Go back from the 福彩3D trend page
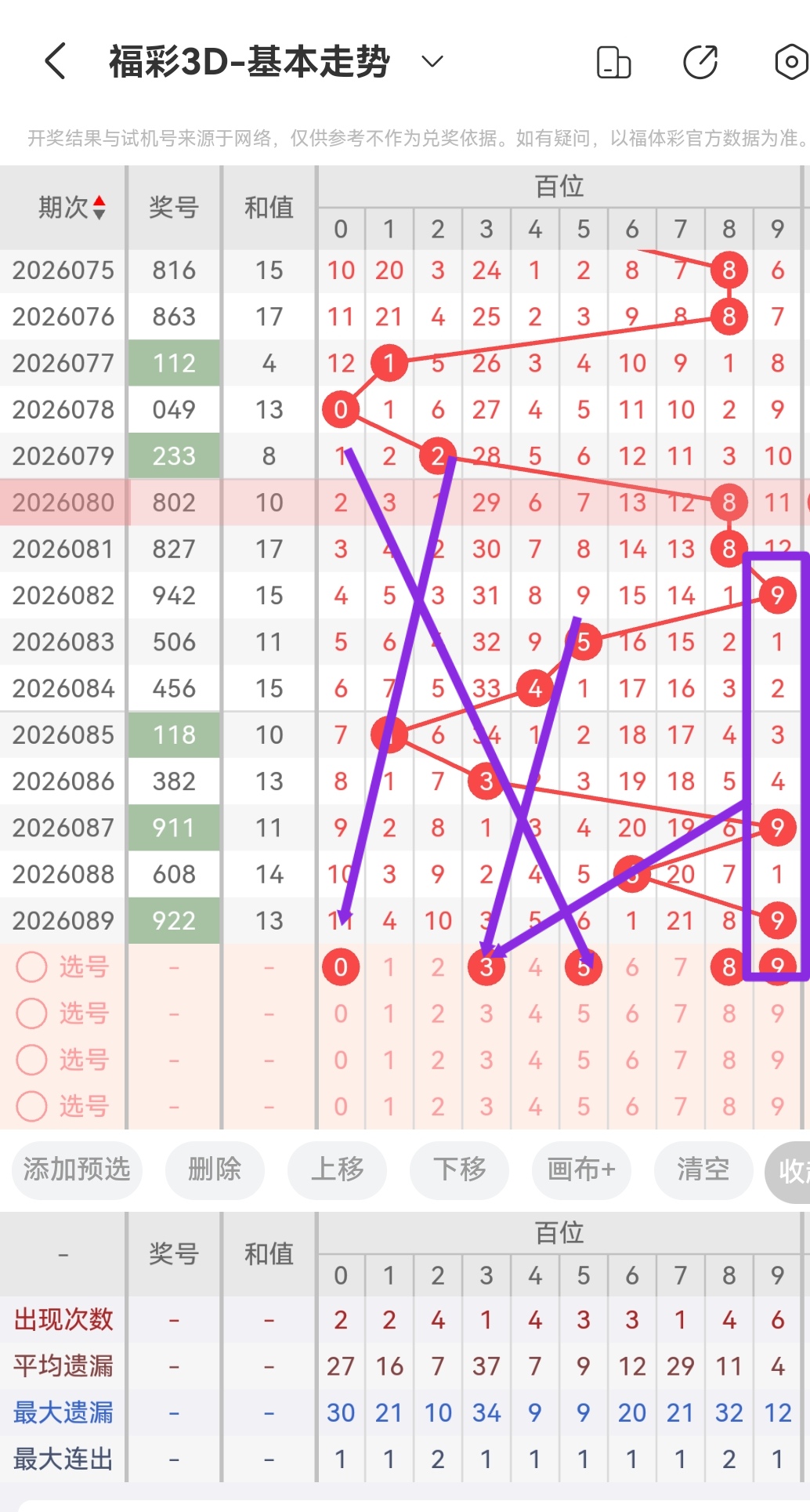 [x=55, y=61]
